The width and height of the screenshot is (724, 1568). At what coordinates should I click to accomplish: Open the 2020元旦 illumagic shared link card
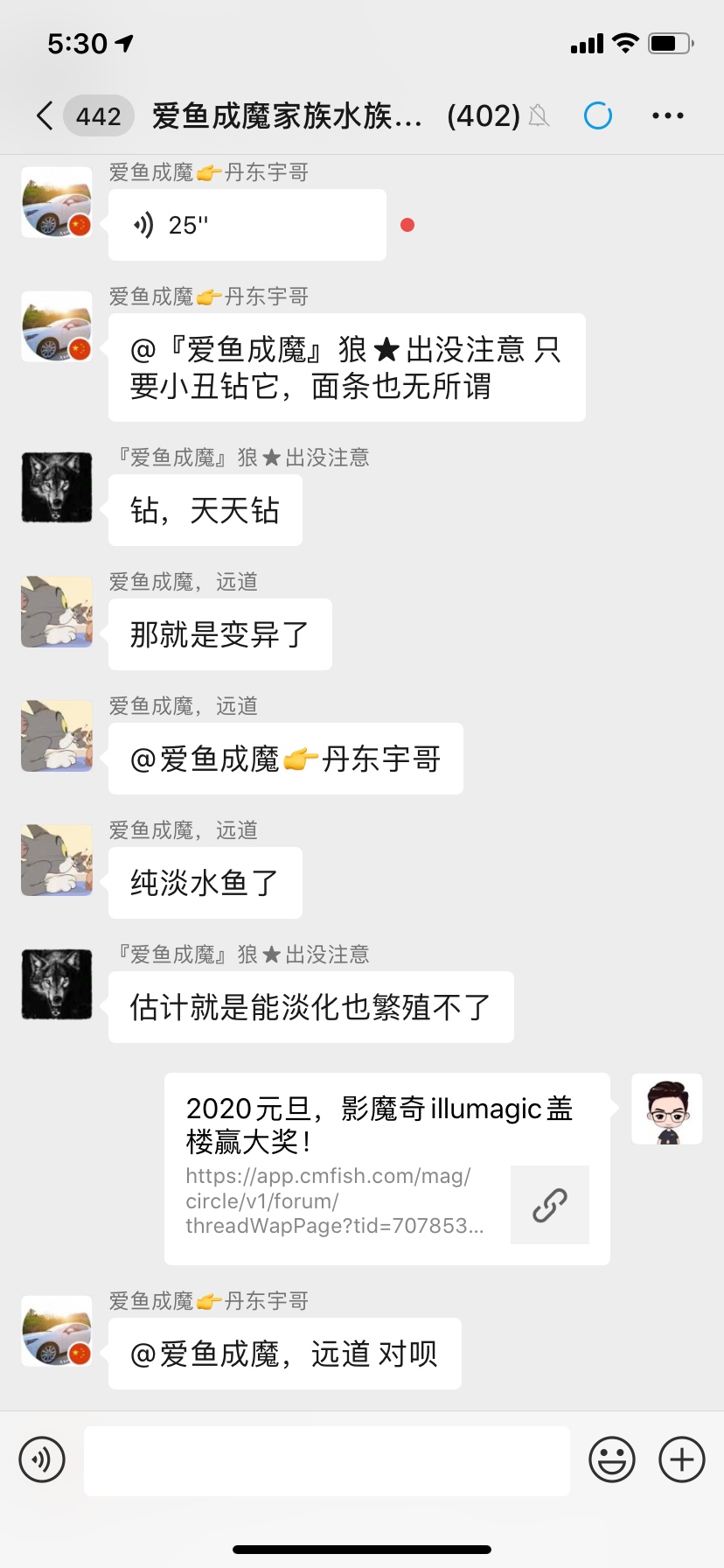point(386,1168)
